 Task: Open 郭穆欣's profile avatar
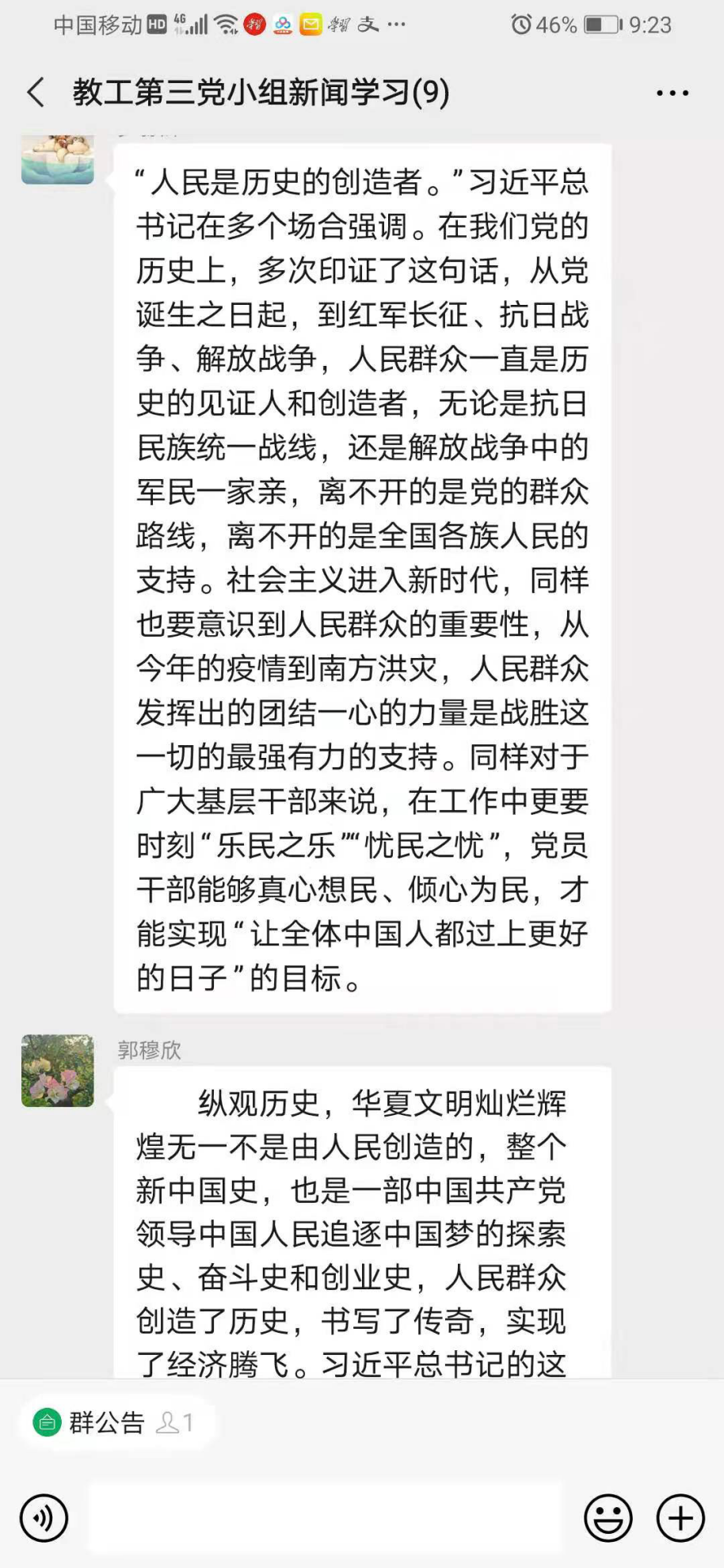click(58, 1071)
